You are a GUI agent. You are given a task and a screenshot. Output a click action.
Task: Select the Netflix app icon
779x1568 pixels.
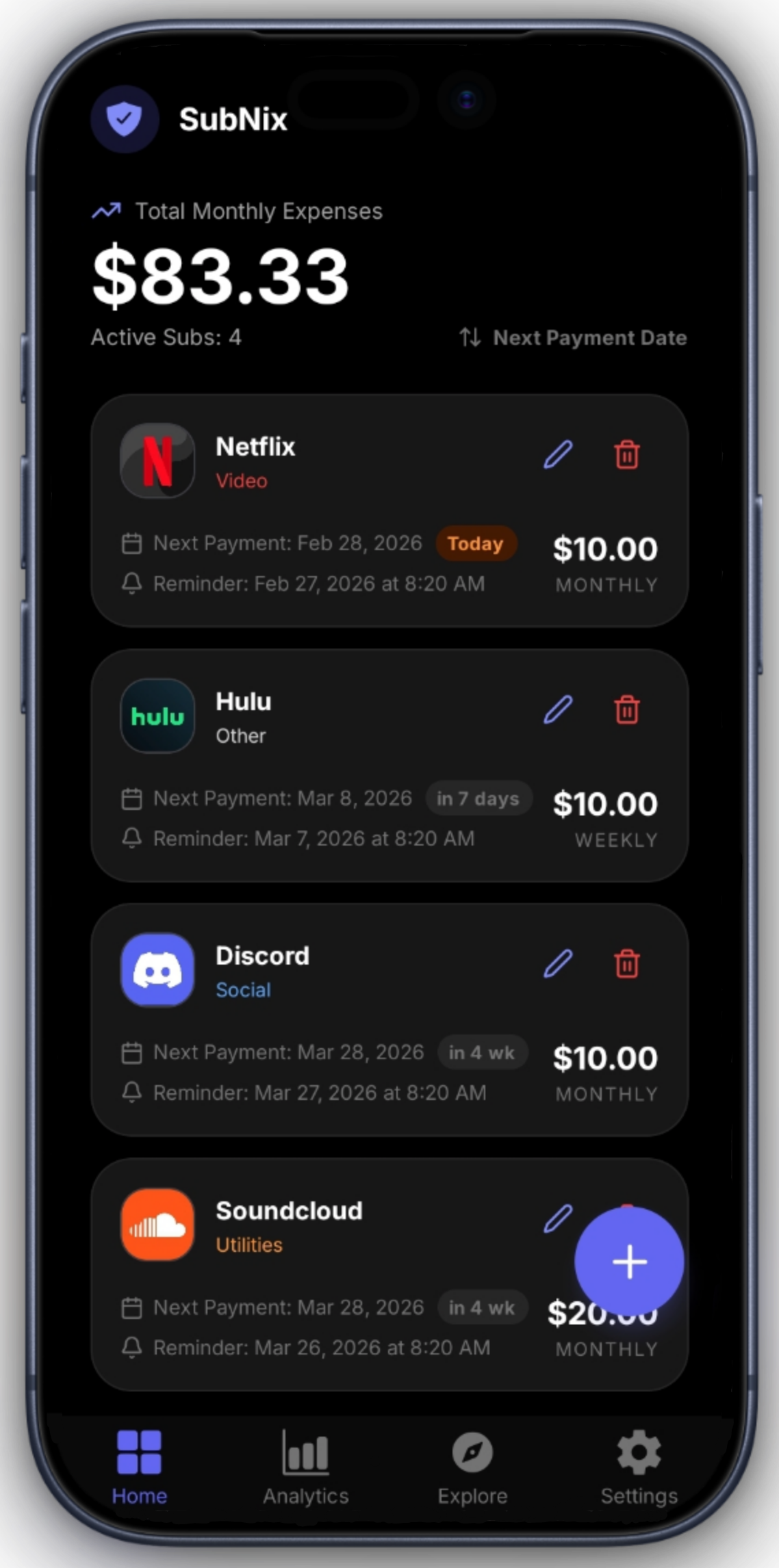coord(157,460)
